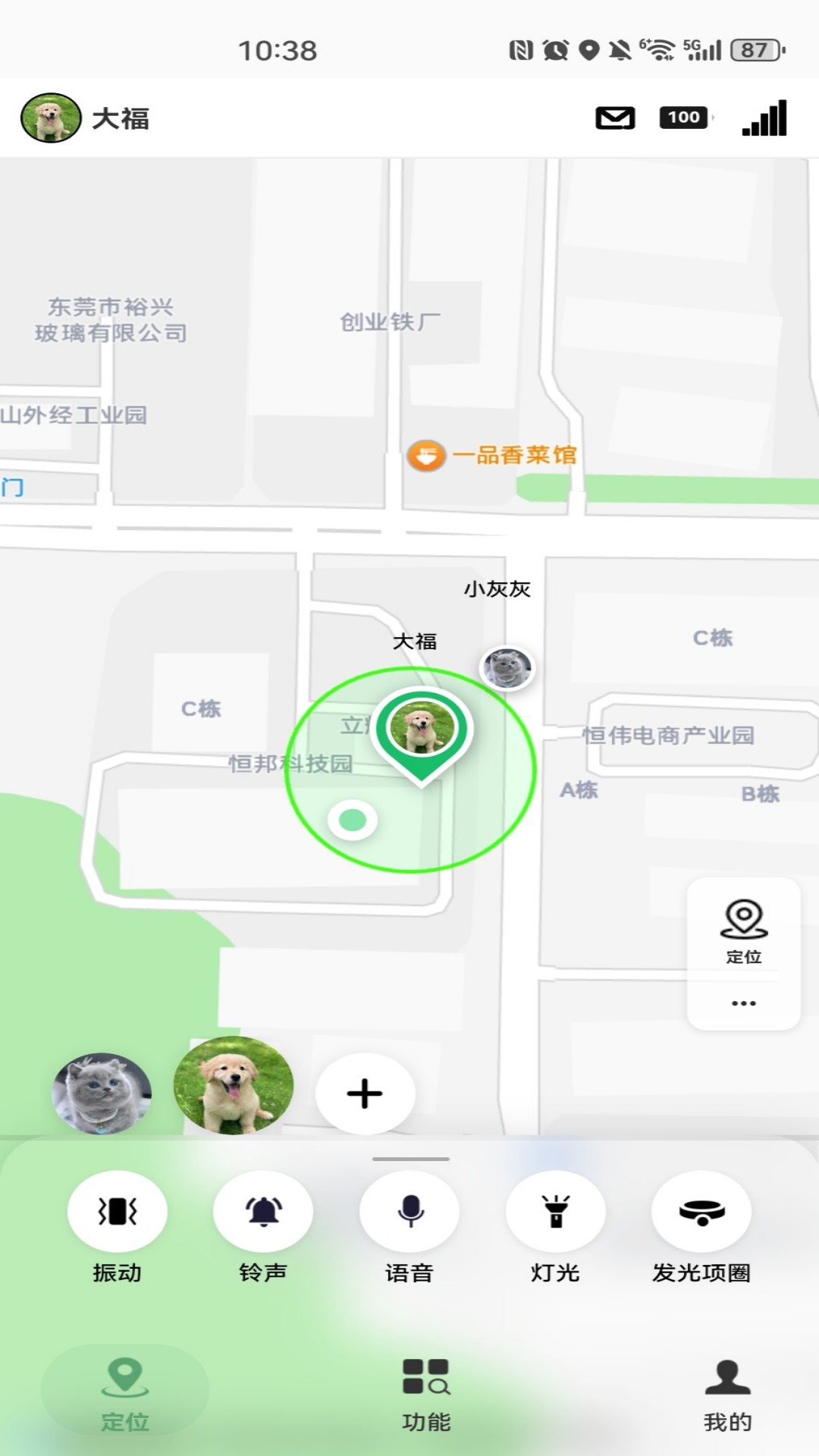The image size is (819, 1456).
Task: Add a new pet with the + button
Action: coord(366,1093)
